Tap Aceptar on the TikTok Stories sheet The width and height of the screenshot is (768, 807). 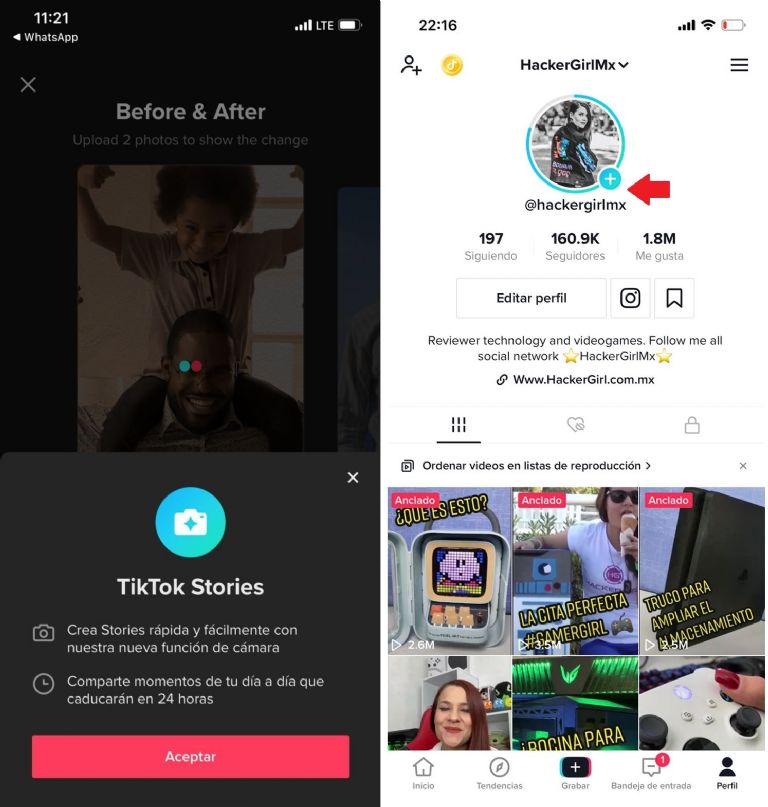[190, 757]
